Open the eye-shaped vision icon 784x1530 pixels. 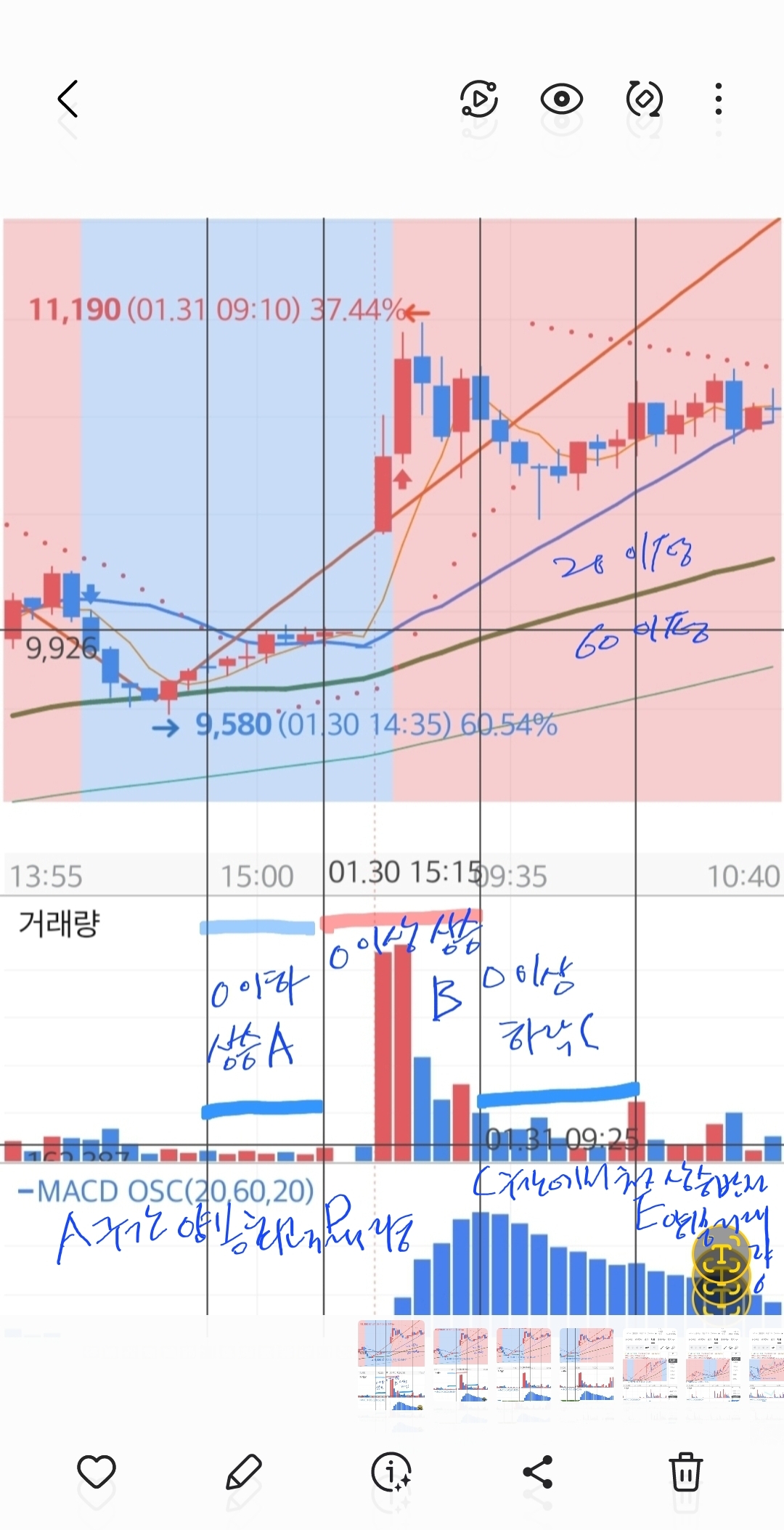pos(561,99)
